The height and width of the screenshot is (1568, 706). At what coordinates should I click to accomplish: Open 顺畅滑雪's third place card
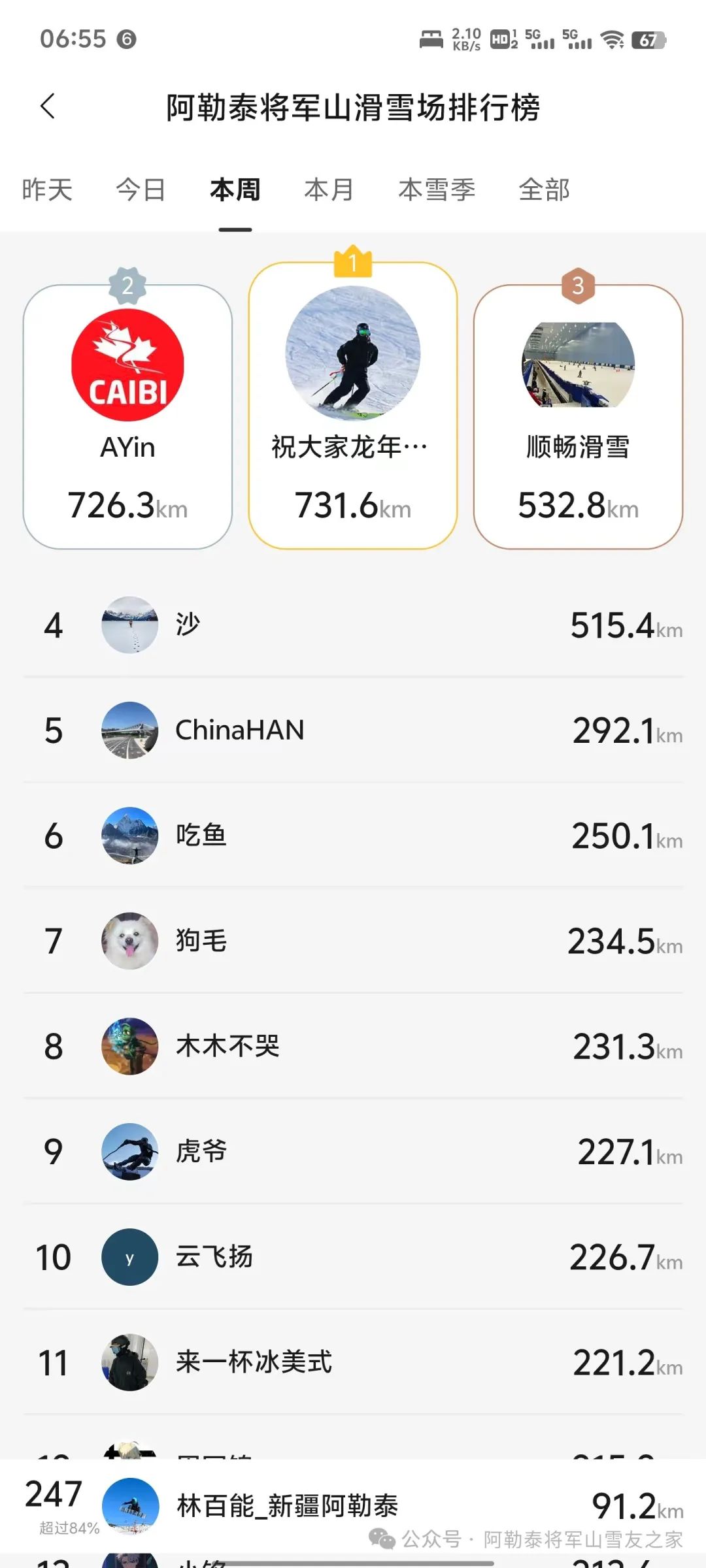click(579, 417)
